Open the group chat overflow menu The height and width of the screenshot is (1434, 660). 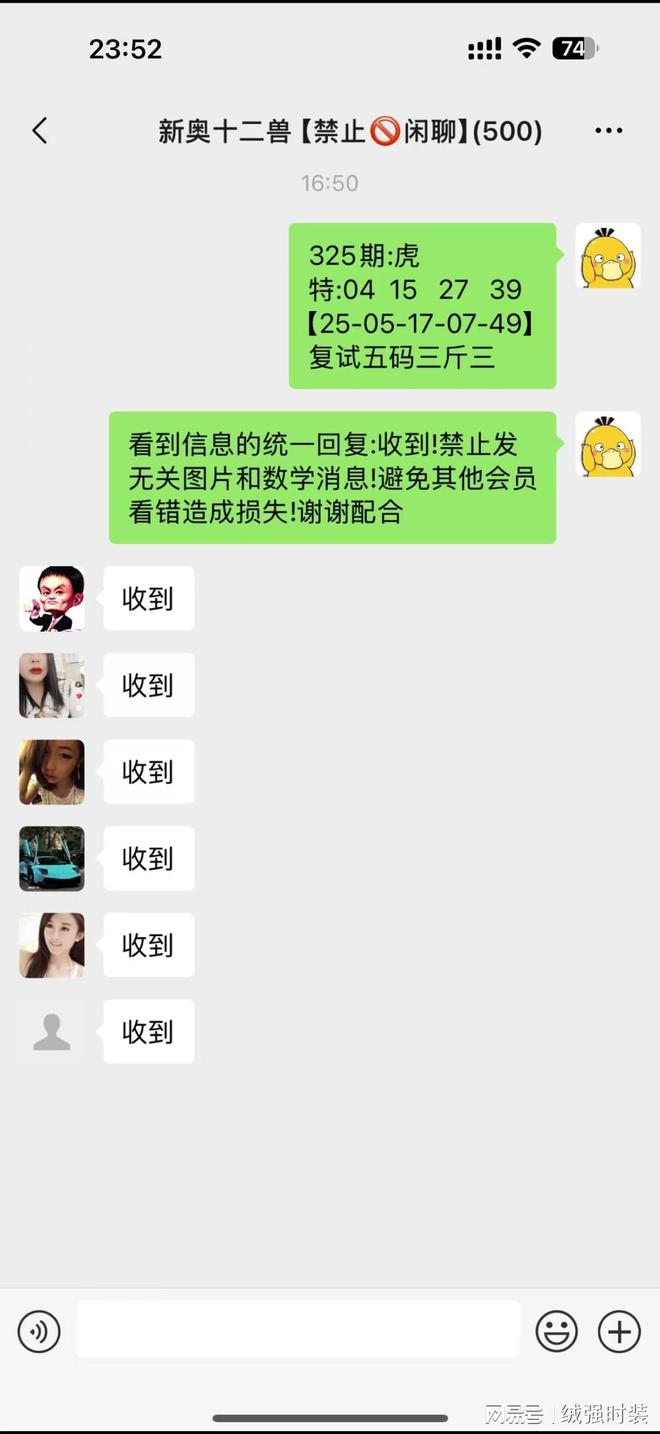click(608, 131)
